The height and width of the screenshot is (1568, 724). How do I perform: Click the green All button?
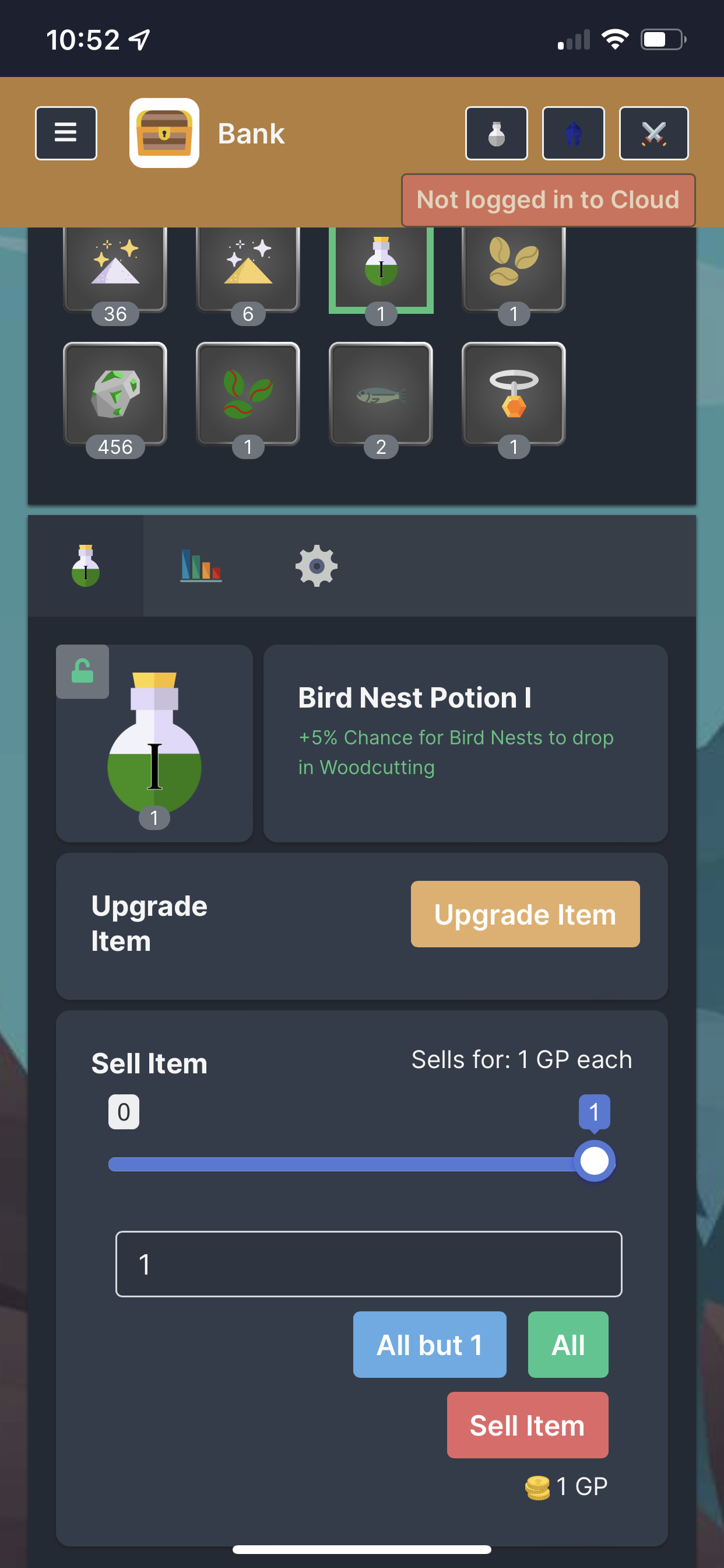tap(567, 1345)
